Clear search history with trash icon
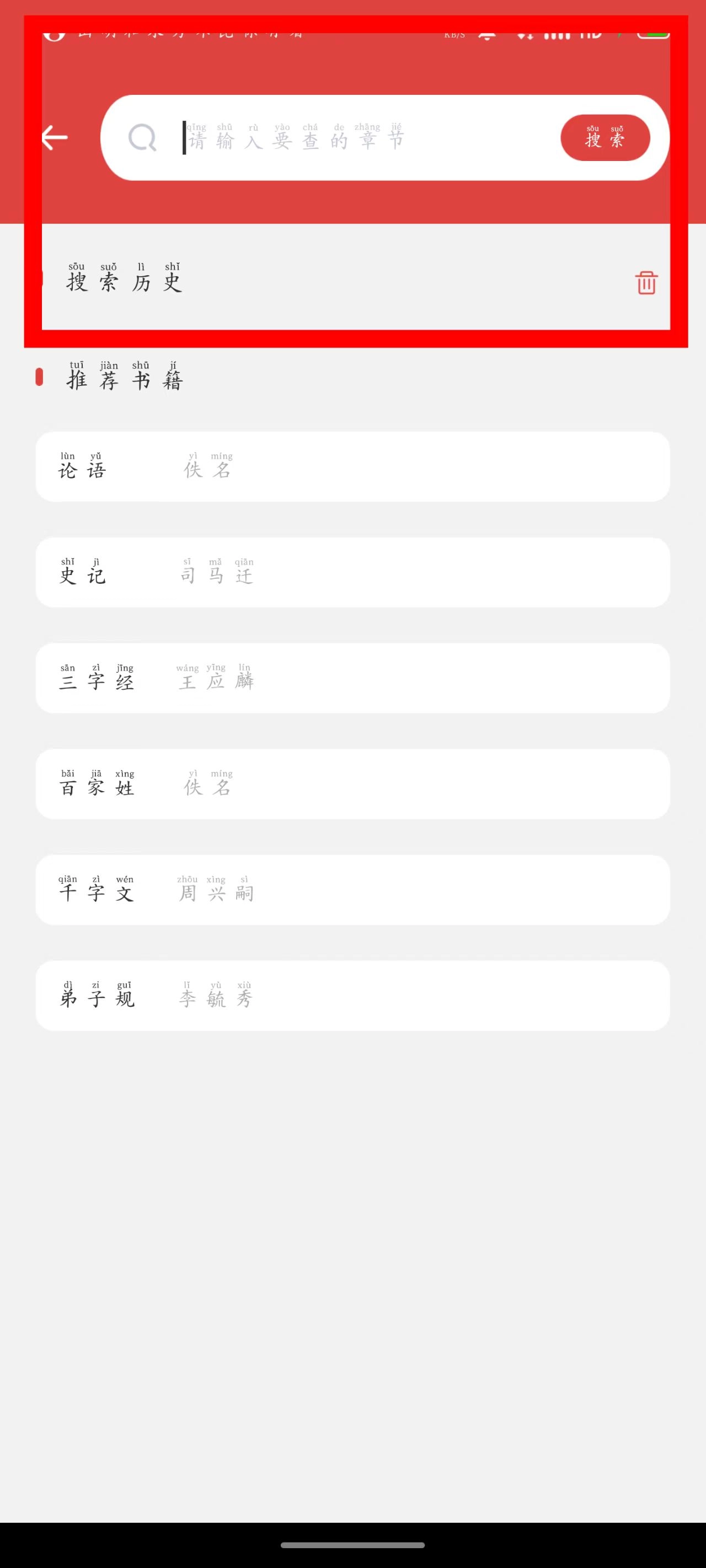 646,283
